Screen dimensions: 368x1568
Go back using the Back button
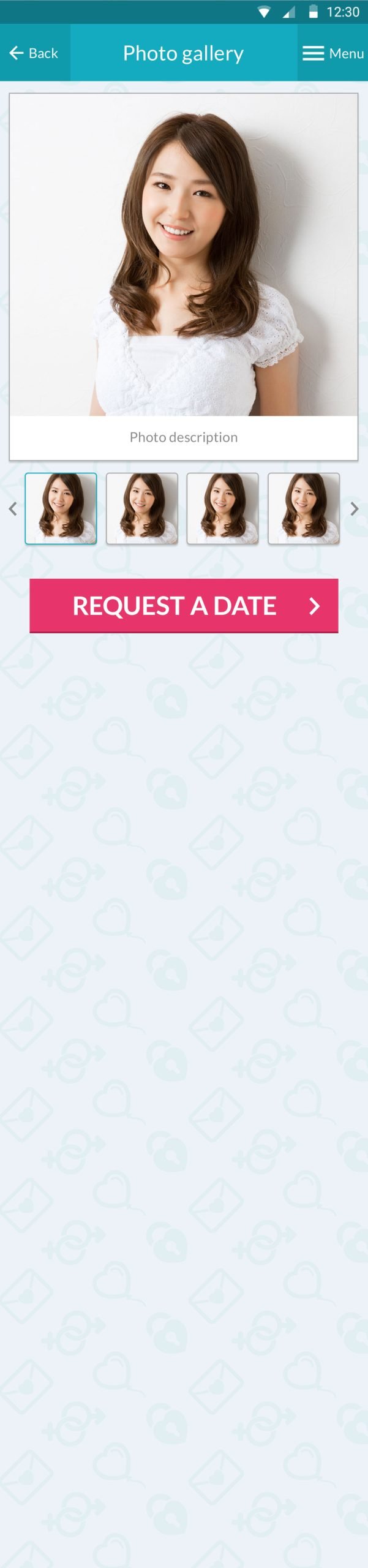click(x=34, y=53)
